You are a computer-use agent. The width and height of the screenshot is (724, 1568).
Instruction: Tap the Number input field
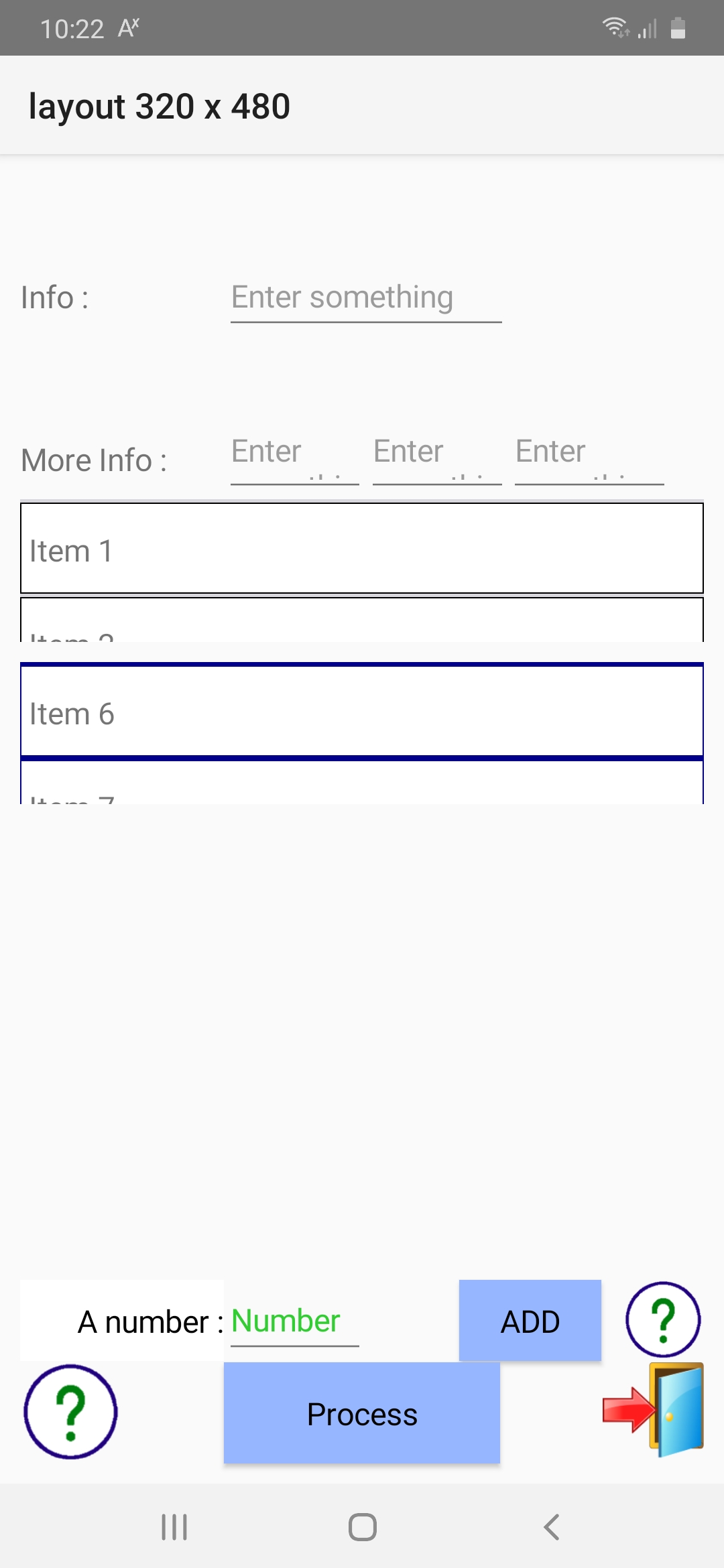point(294,1322)
